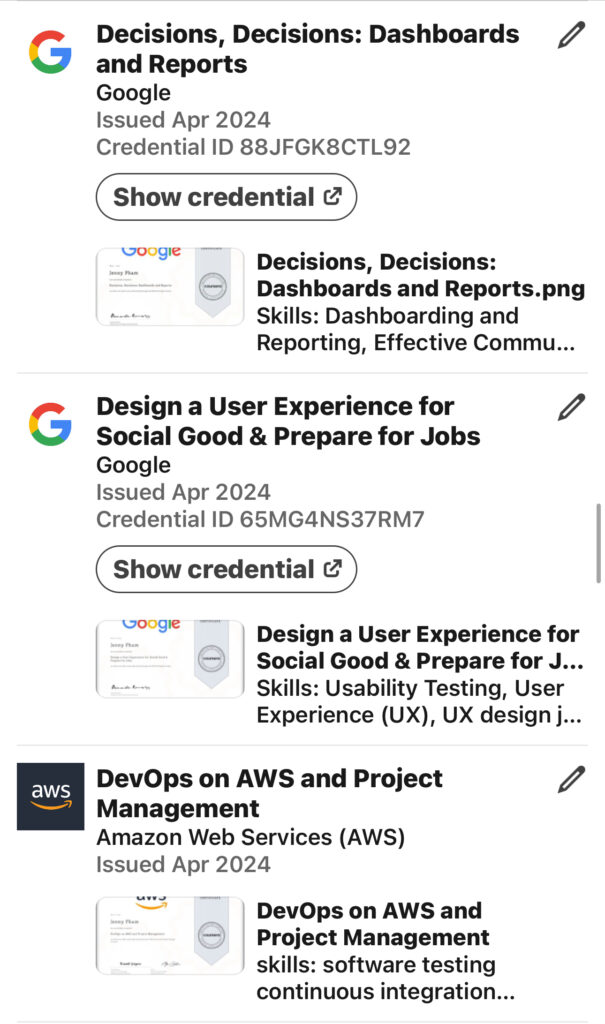Show credential with ID 65MG4NS37RM7

(226, 569)
